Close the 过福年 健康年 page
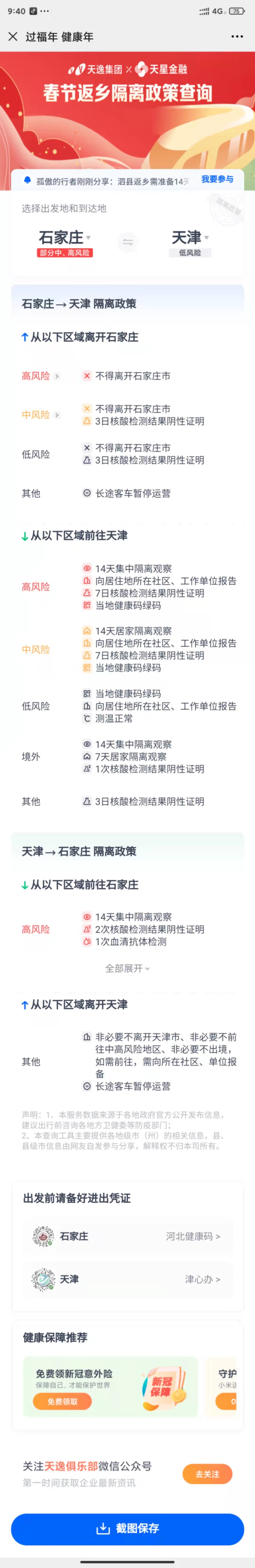 tap(13, 37)
